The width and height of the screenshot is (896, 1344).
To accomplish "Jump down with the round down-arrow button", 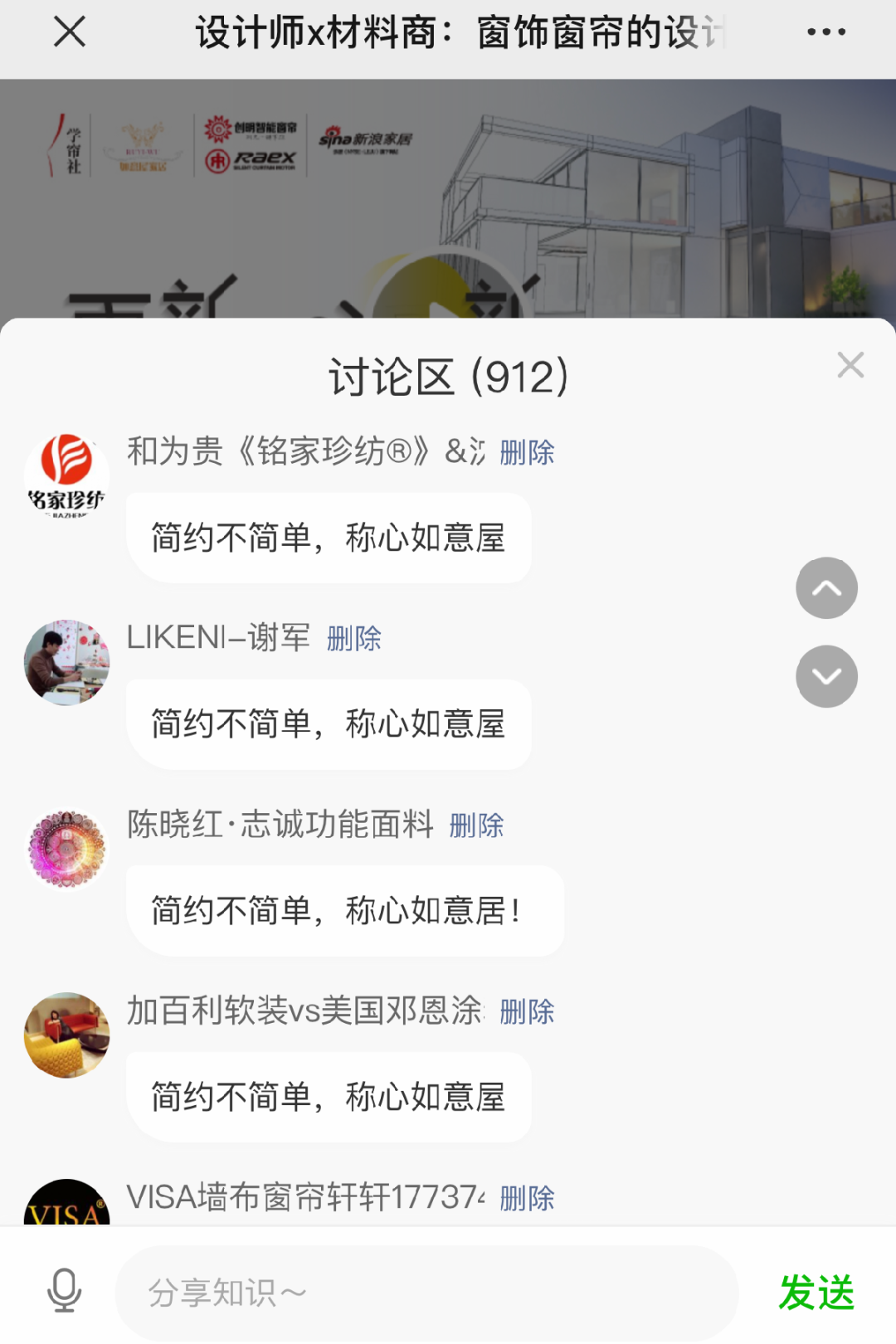I will pos(826,676).
